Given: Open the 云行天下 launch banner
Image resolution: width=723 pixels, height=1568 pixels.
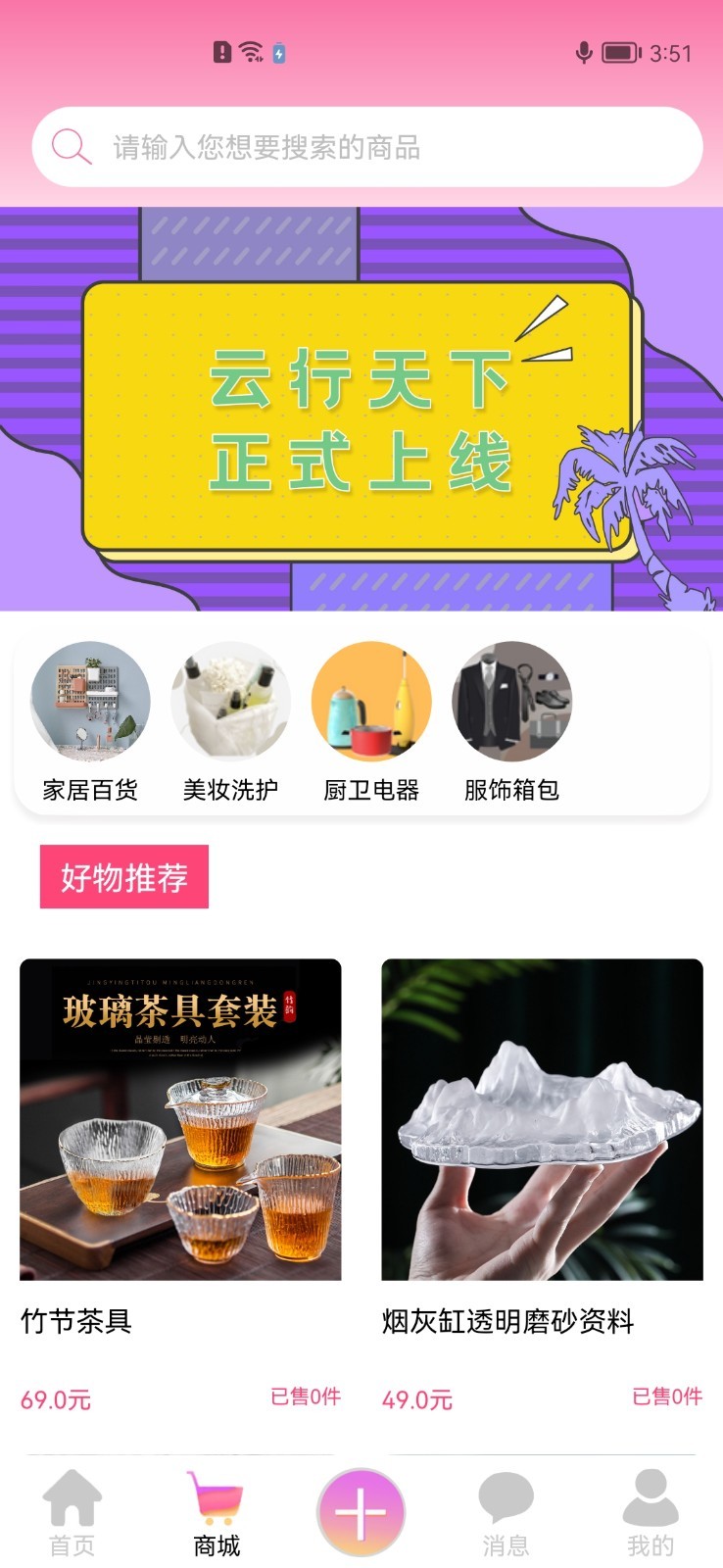Looking at the screenshot, I should point(361,410).
